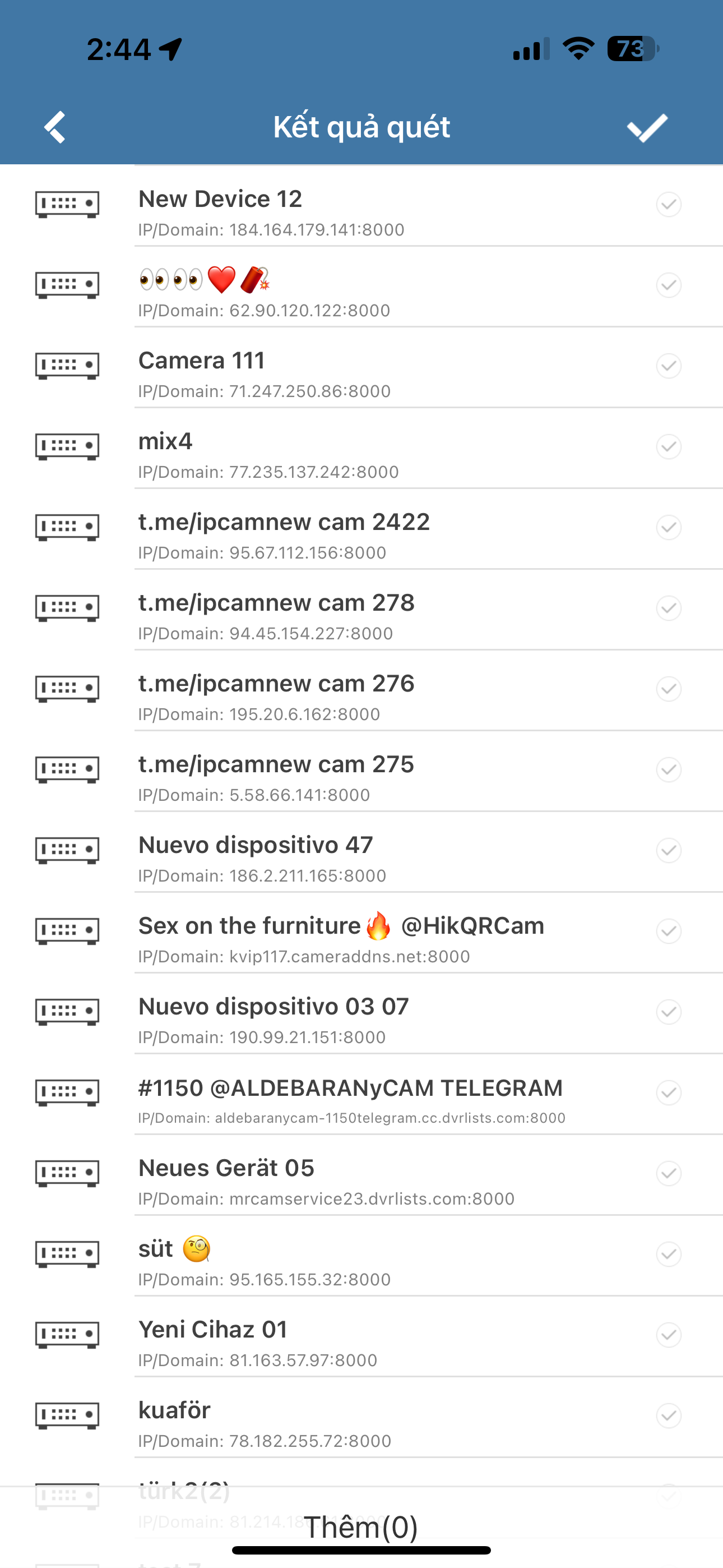Select t.me/ipcamnew cam 276 checkbox
723x1568 pixels.
pyautogui.click(x=668, y=689)
